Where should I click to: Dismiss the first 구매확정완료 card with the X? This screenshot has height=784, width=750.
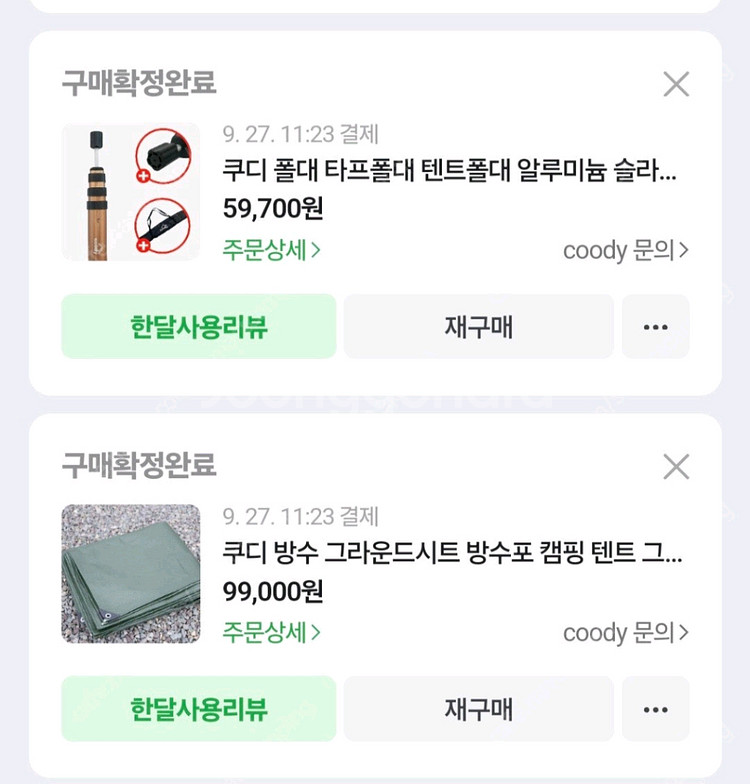pyautogui.click(x=676, y=85)
